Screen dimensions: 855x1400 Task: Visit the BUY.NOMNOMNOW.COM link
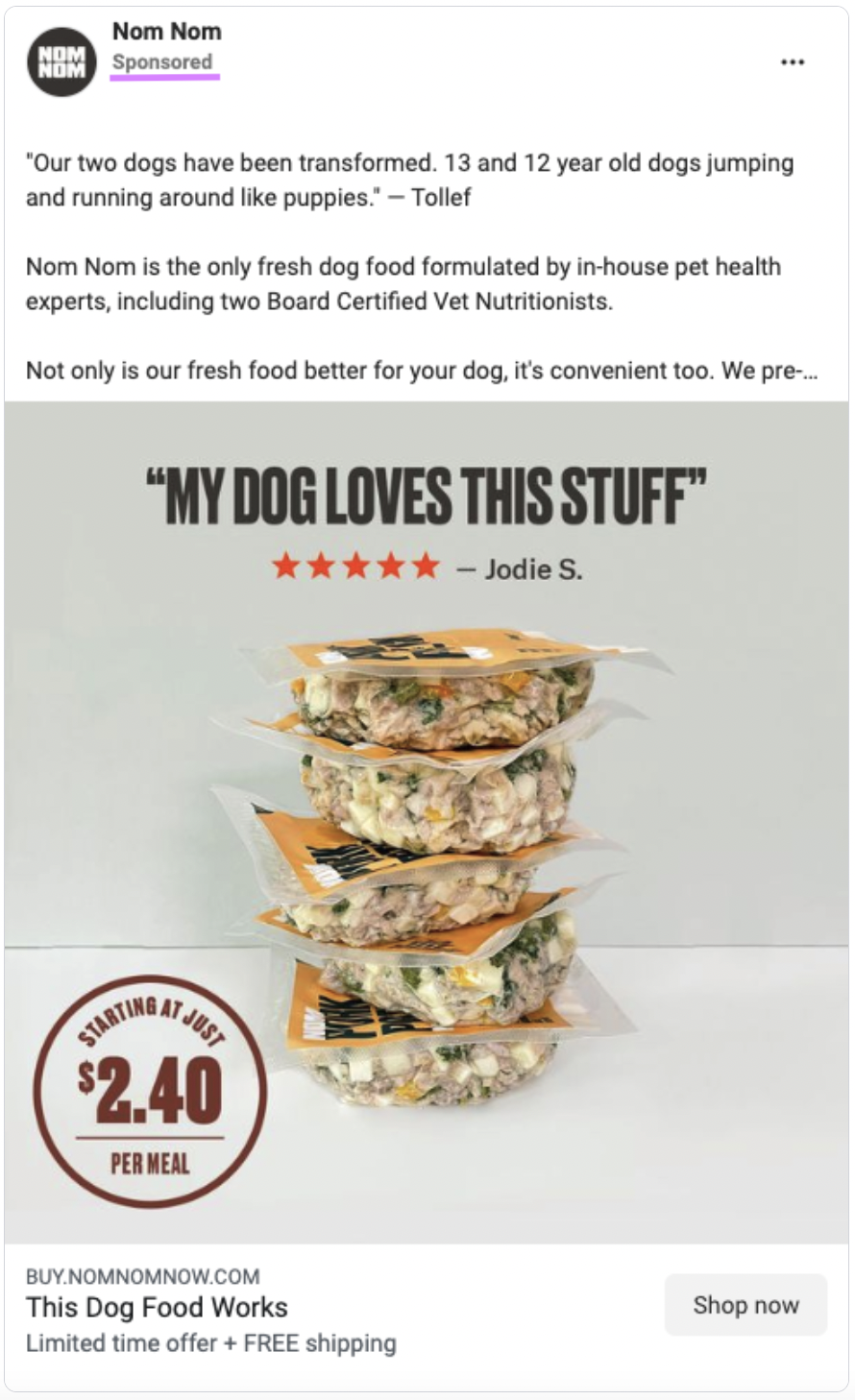142,1277
